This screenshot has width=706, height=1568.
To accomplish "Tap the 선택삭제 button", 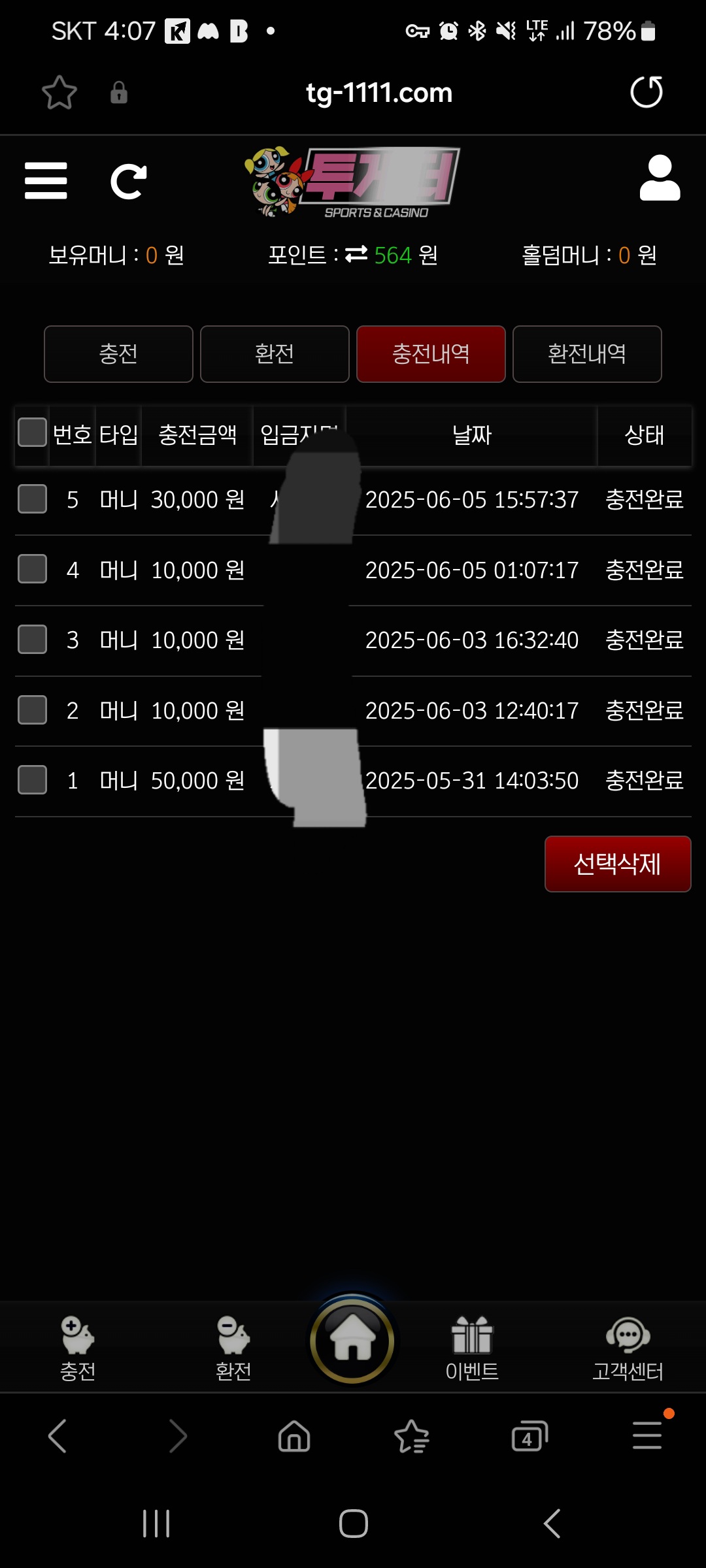I will point(618,864).
